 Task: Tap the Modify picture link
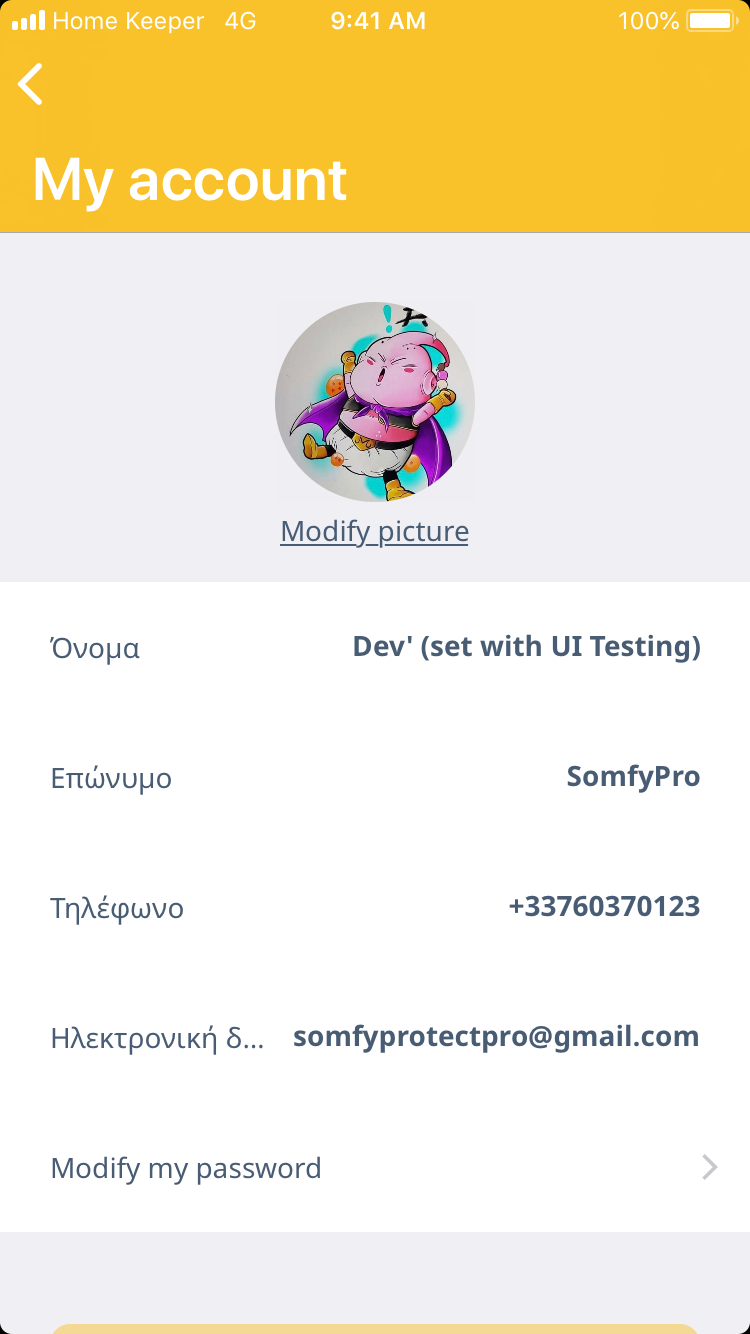tap(374, 531)
